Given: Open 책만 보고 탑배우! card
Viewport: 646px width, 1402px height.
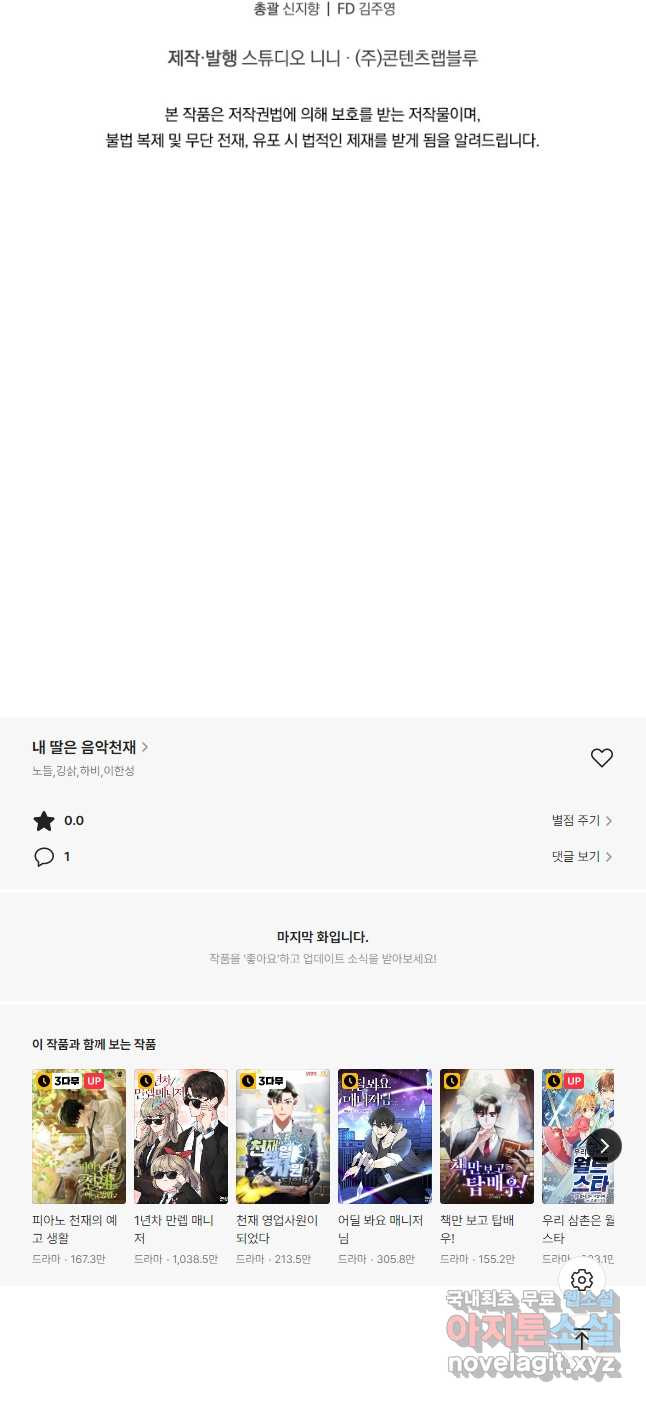Looking at the screenshot, I should click(487, 1136).
